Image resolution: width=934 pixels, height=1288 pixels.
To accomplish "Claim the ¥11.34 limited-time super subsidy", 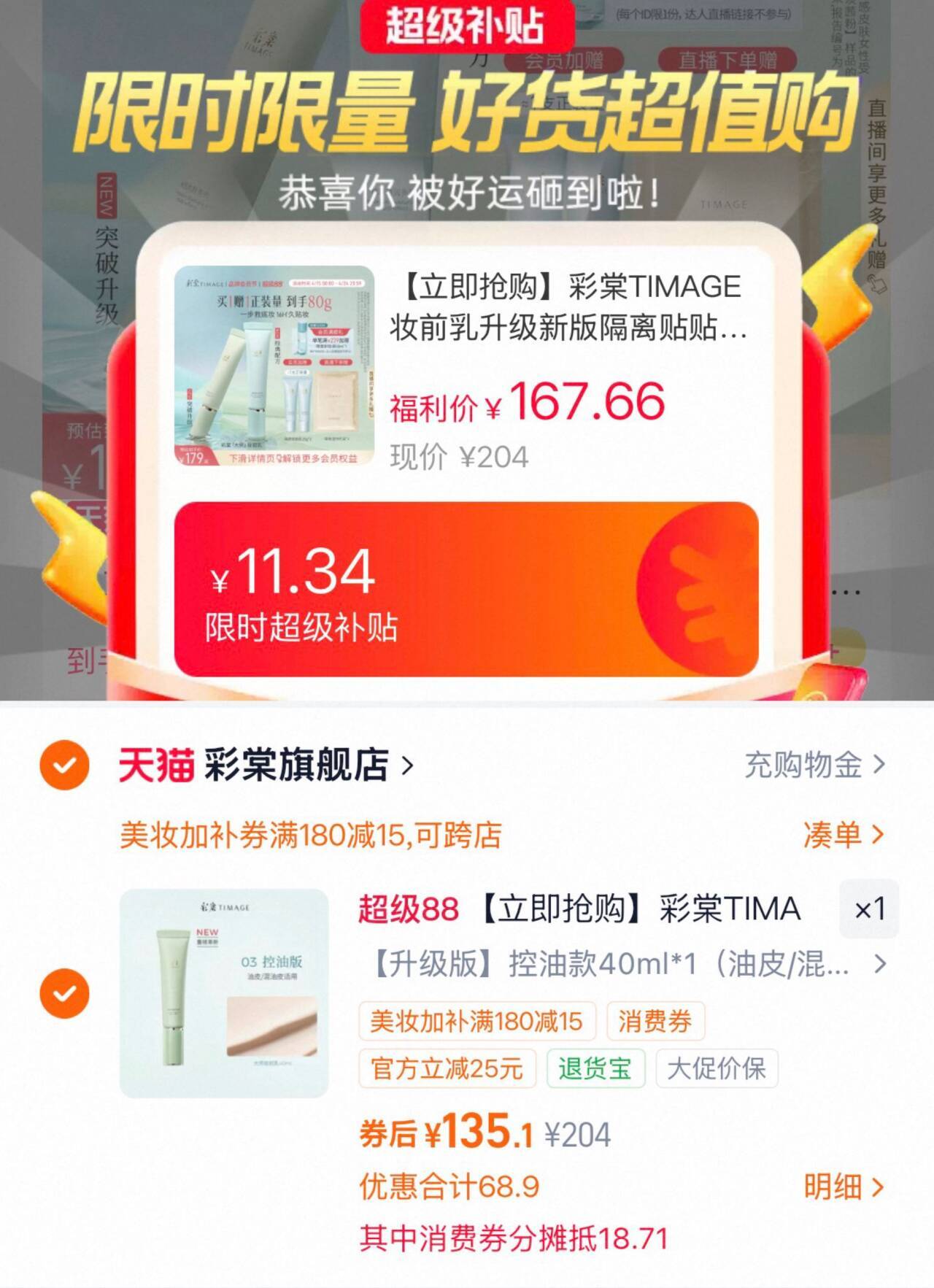I will (466, 588).
